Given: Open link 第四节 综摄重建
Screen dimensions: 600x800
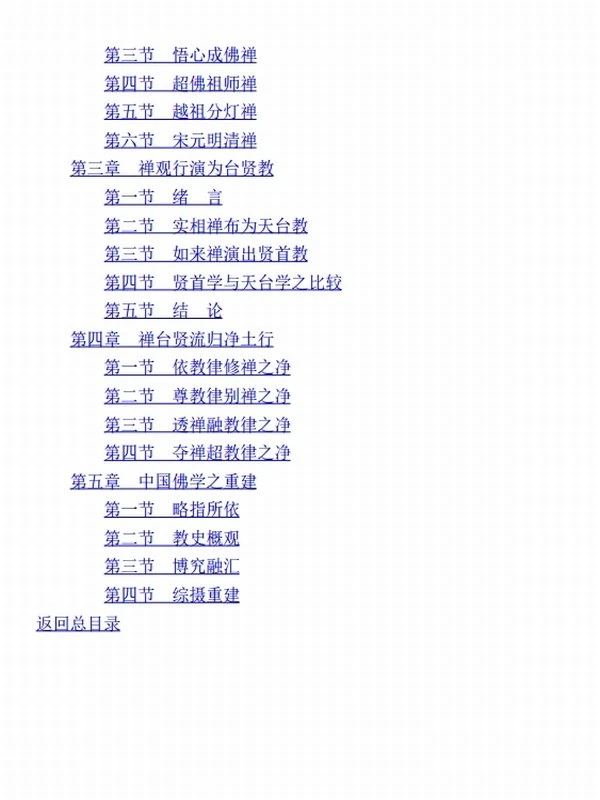Looking at the screenshot, I should pos(171,595).
